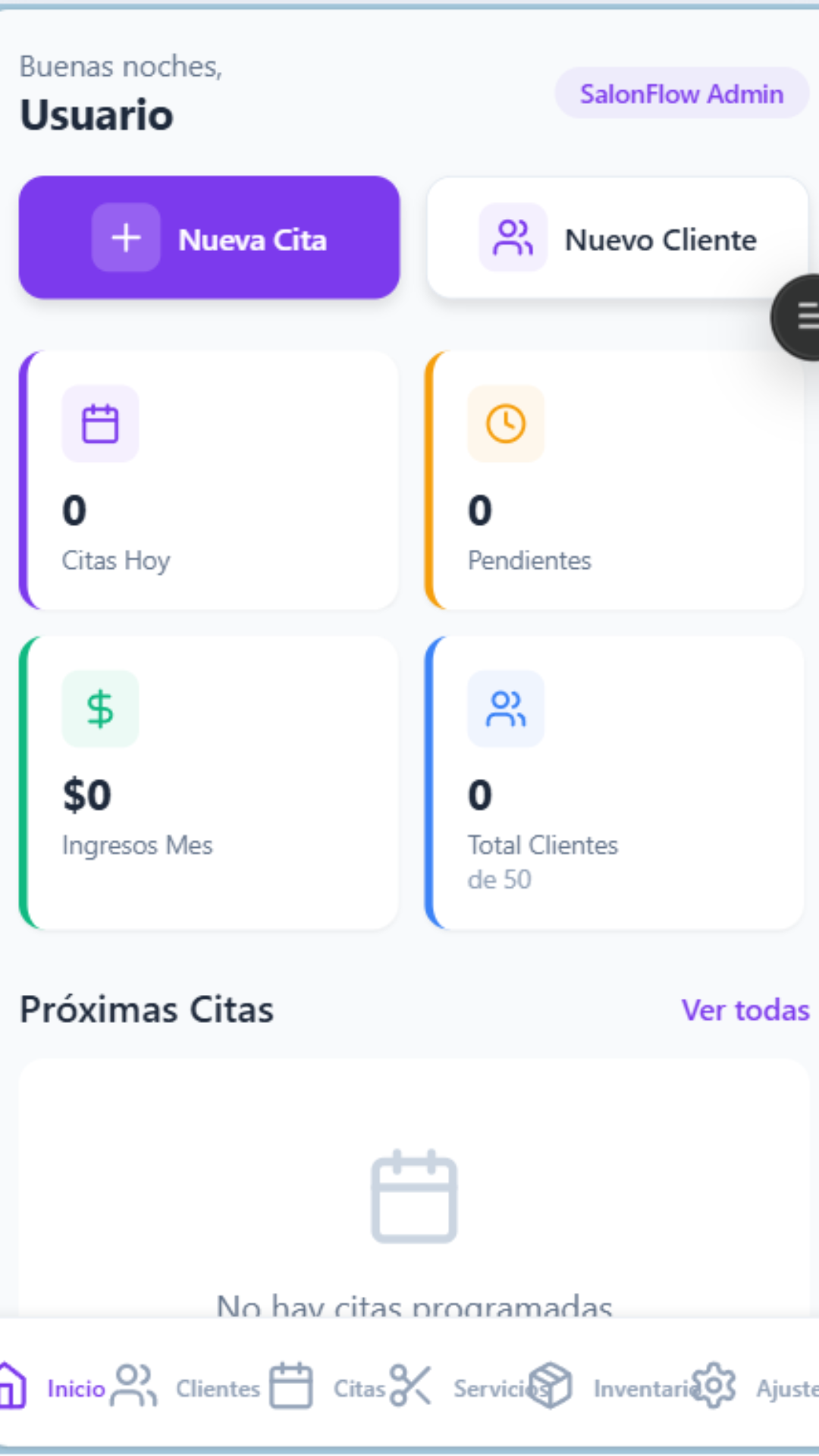The image size is (819, 1456).
Task: Open Ver todas for upcoming appointments
Action: point(745,1009)
